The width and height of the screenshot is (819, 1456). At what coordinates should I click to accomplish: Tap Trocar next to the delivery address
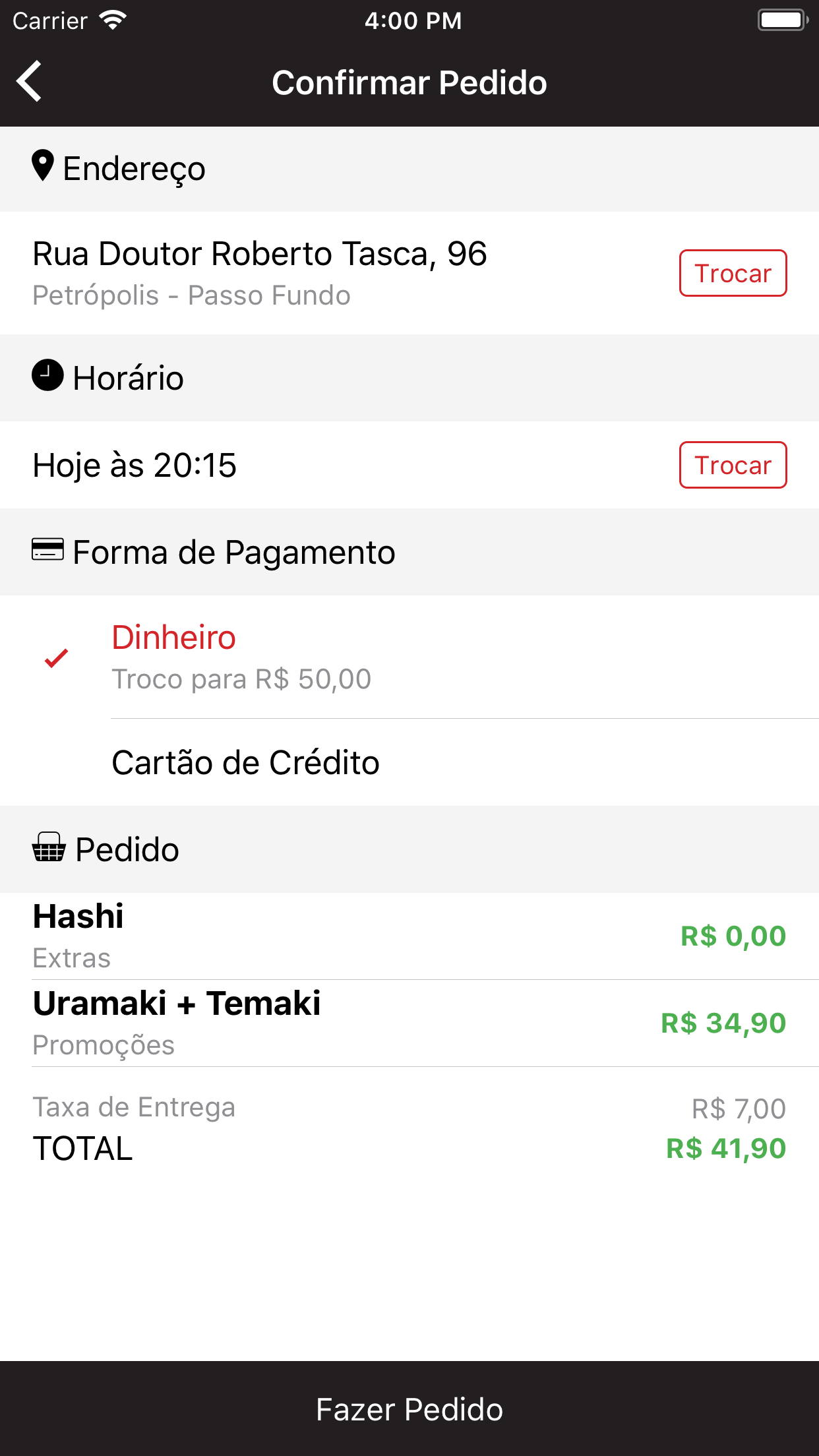pyautogui.click(x=733, y=273)
